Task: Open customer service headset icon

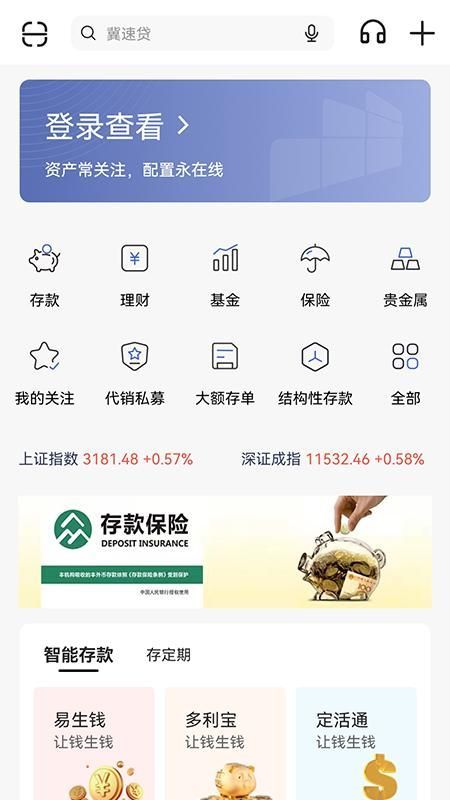Action: pos(373,34)
